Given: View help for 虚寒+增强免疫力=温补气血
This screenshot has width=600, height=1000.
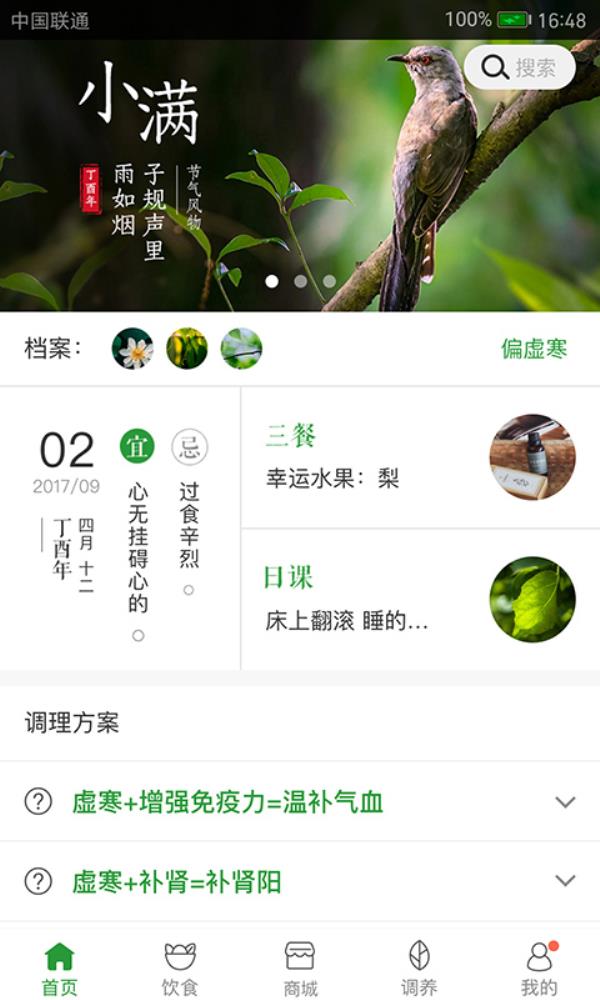Looking at the screenshot, I should point(38,802).
